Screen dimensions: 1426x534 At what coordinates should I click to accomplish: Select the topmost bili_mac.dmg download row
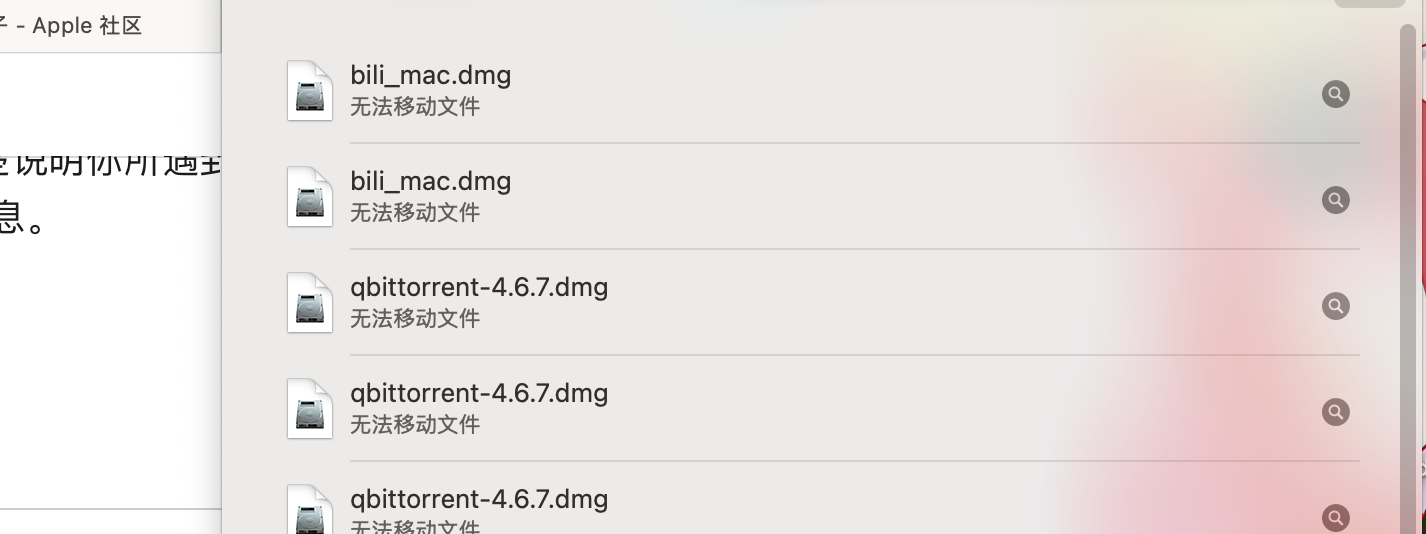pyautogui.click(x=700, y=91)
